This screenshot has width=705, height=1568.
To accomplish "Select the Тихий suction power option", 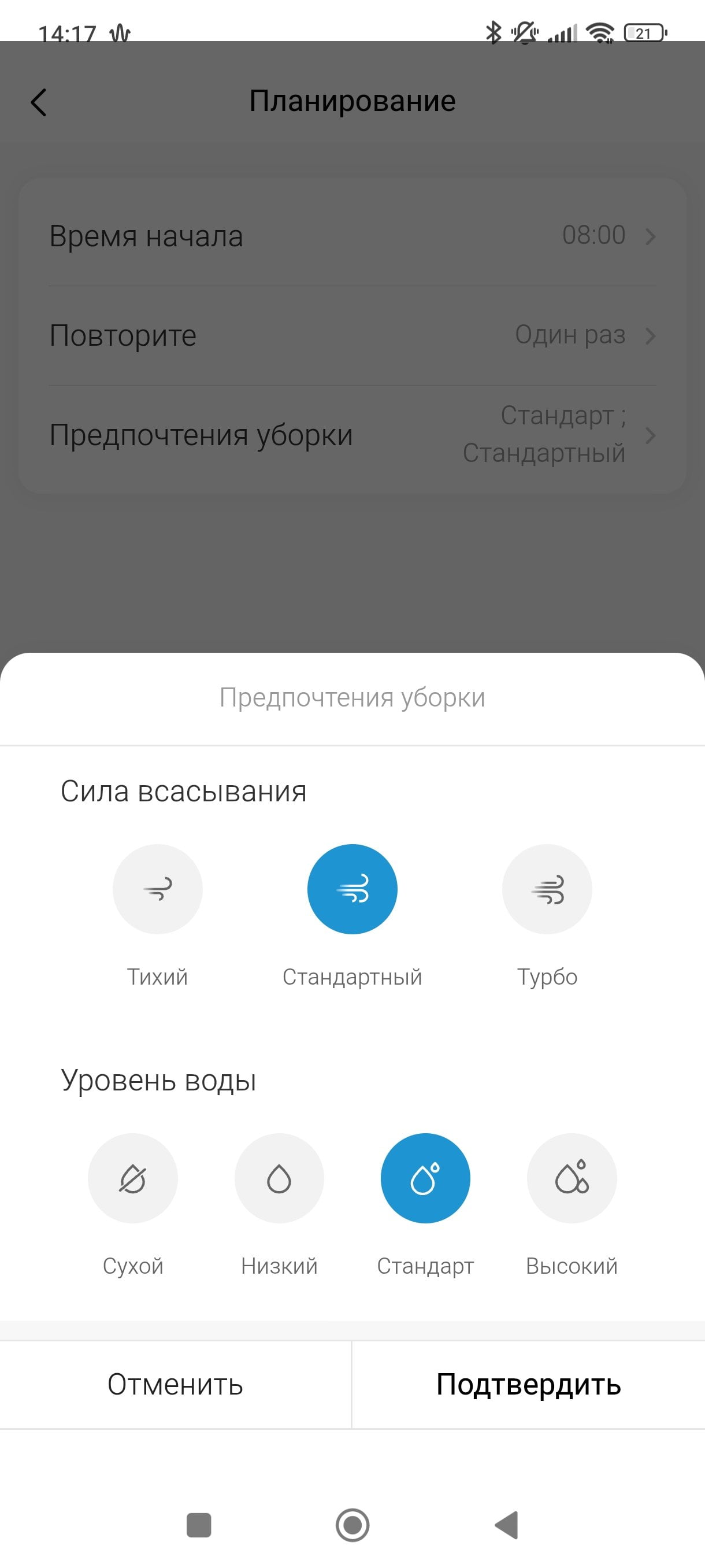I will tap(158, 889).
